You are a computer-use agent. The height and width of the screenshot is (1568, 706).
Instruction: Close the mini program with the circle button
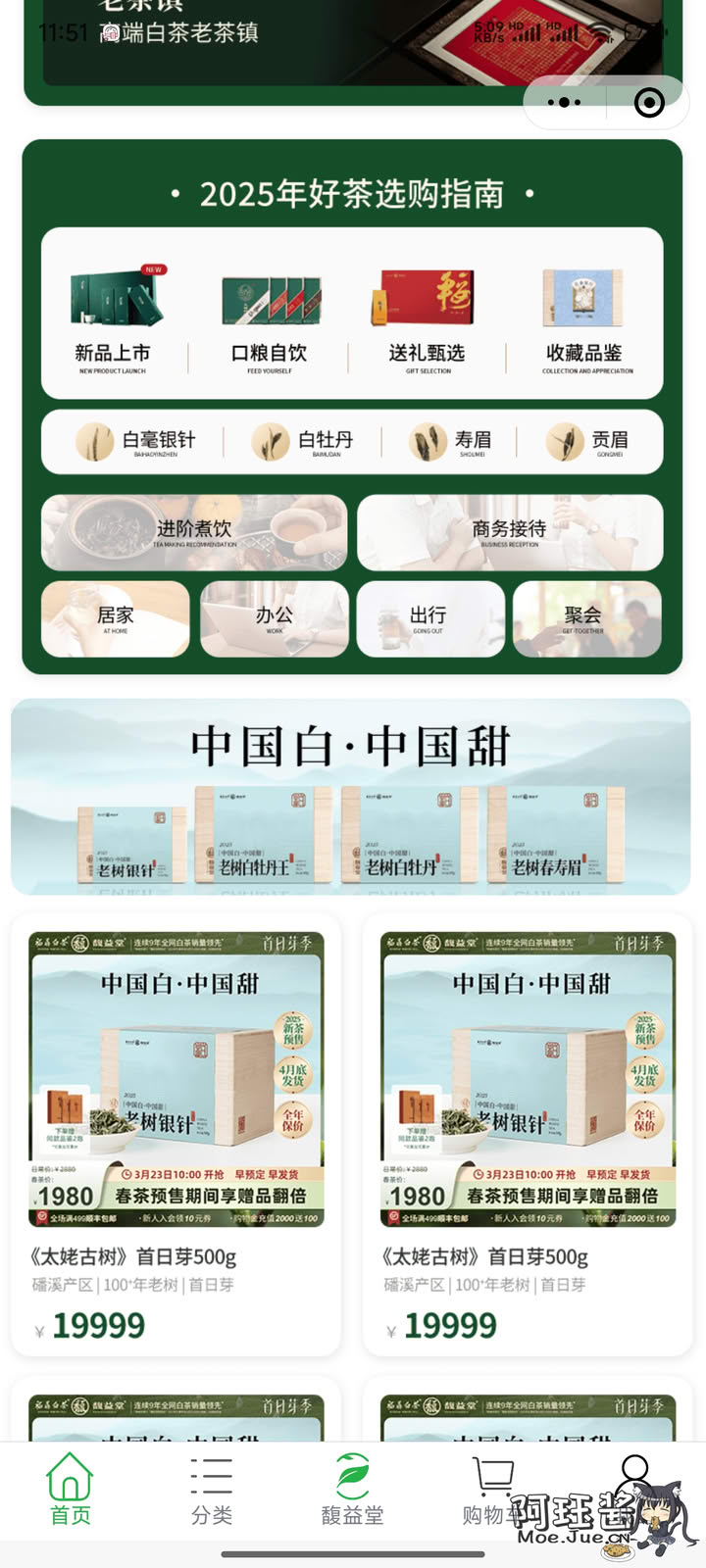649,102
